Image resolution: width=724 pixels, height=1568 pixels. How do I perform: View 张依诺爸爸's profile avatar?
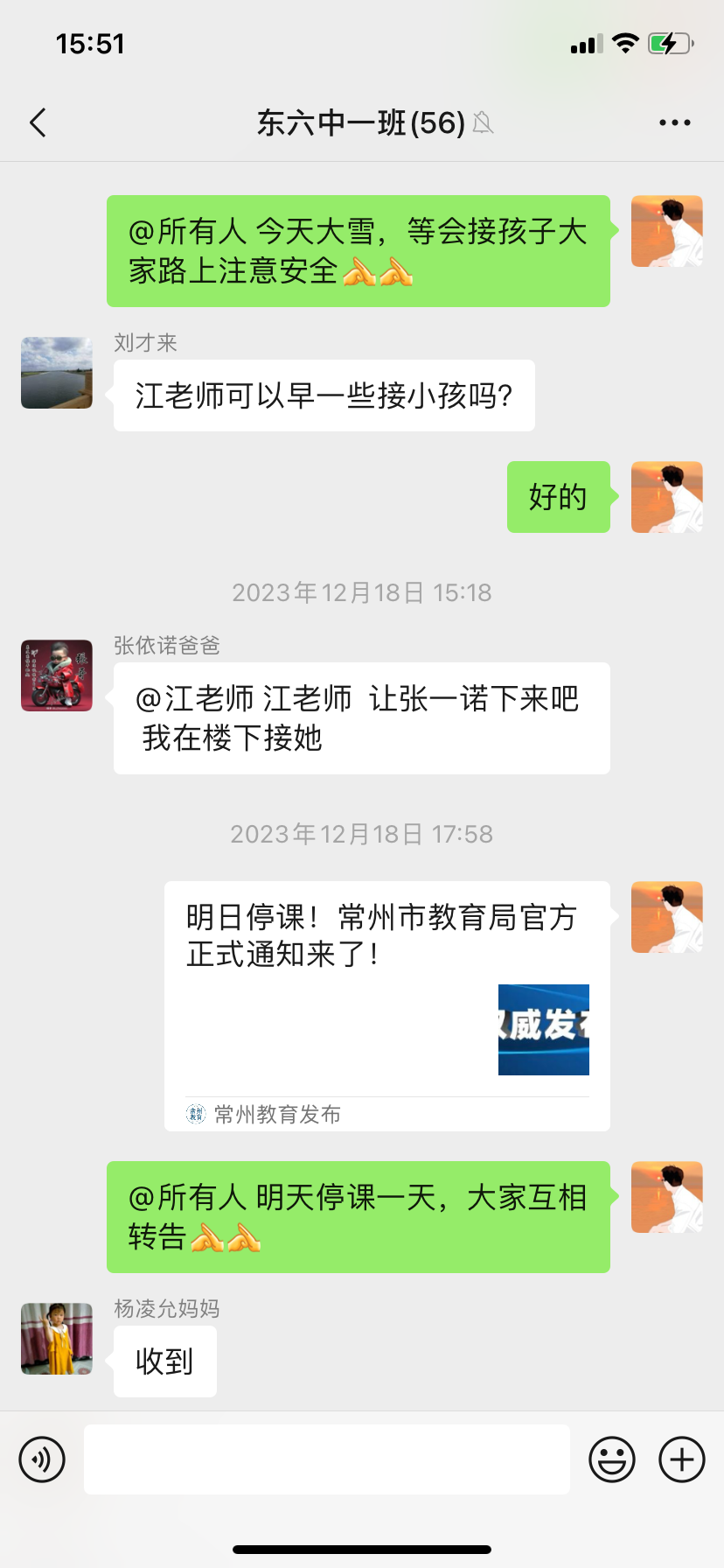tap(57, 675)
